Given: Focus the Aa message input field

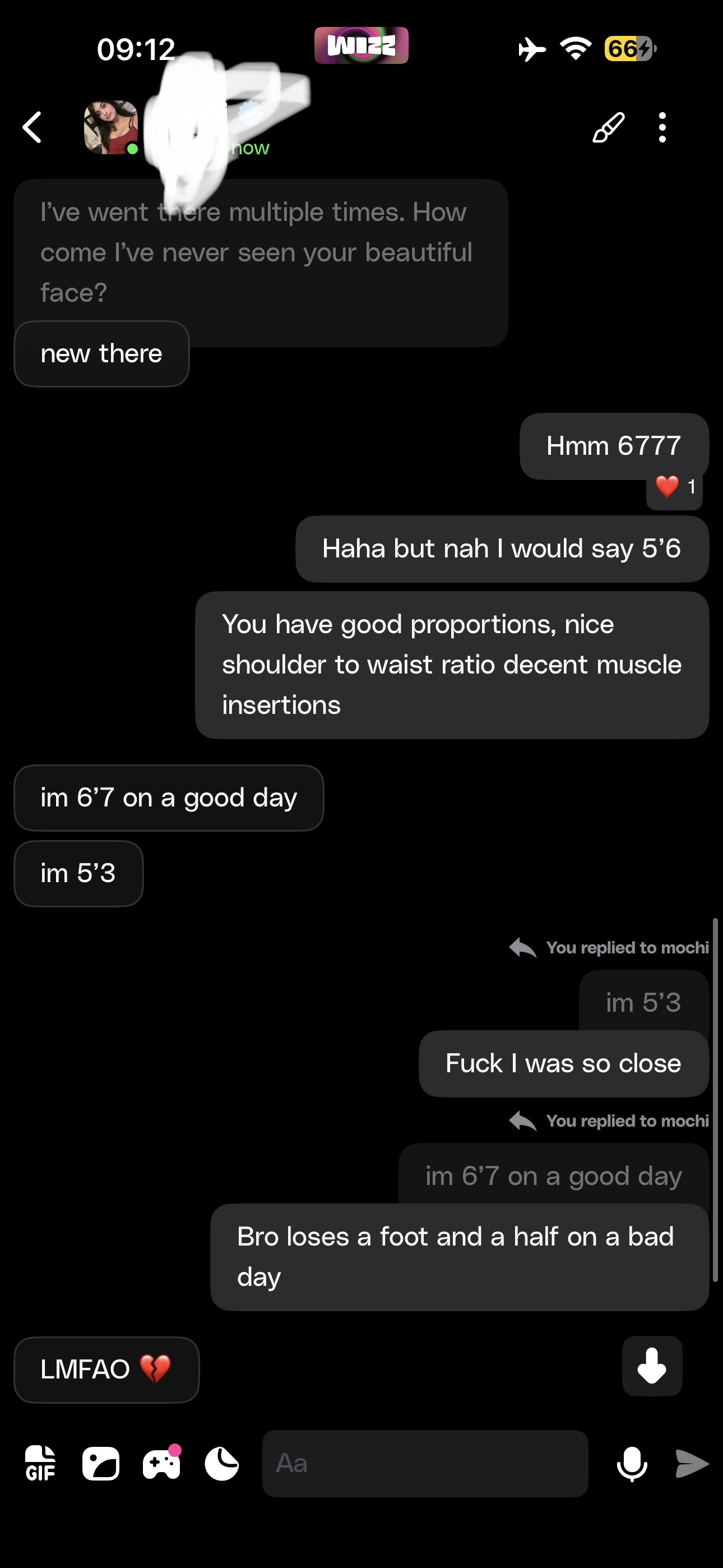Looking at the screenshot, I should pos(425,1463).
